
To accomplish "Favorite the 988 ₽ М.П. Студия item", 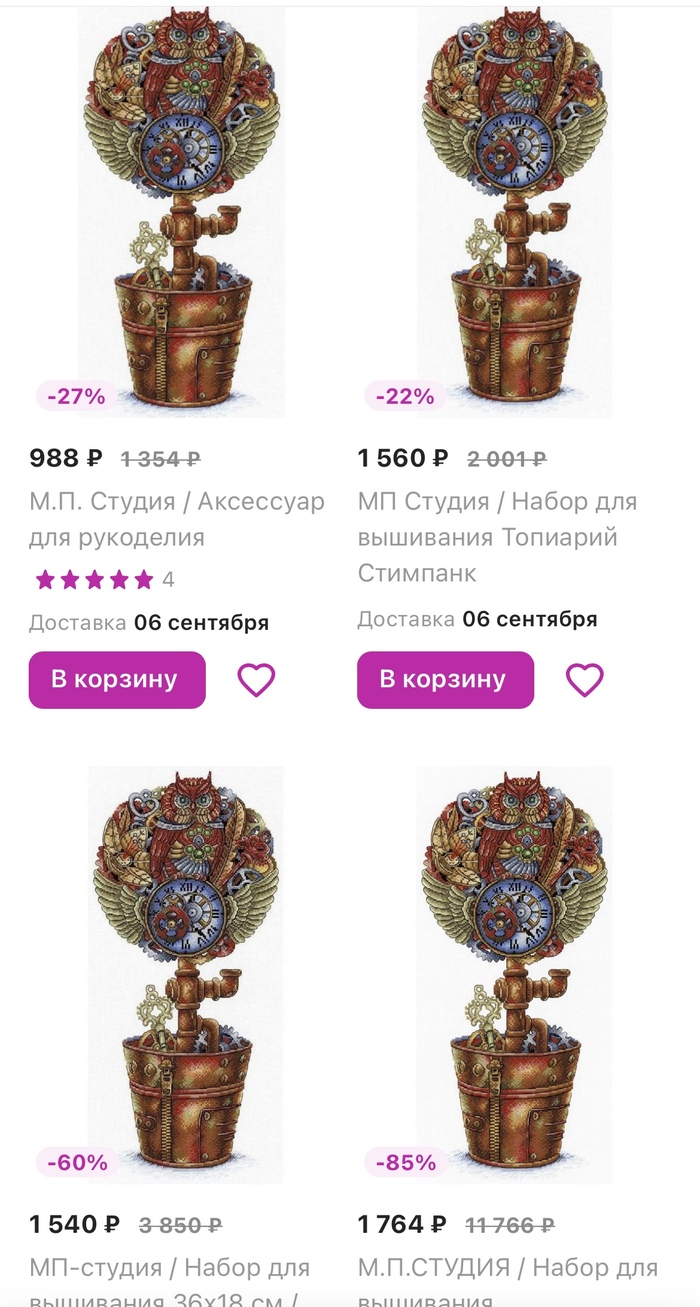I will (256, 681).
